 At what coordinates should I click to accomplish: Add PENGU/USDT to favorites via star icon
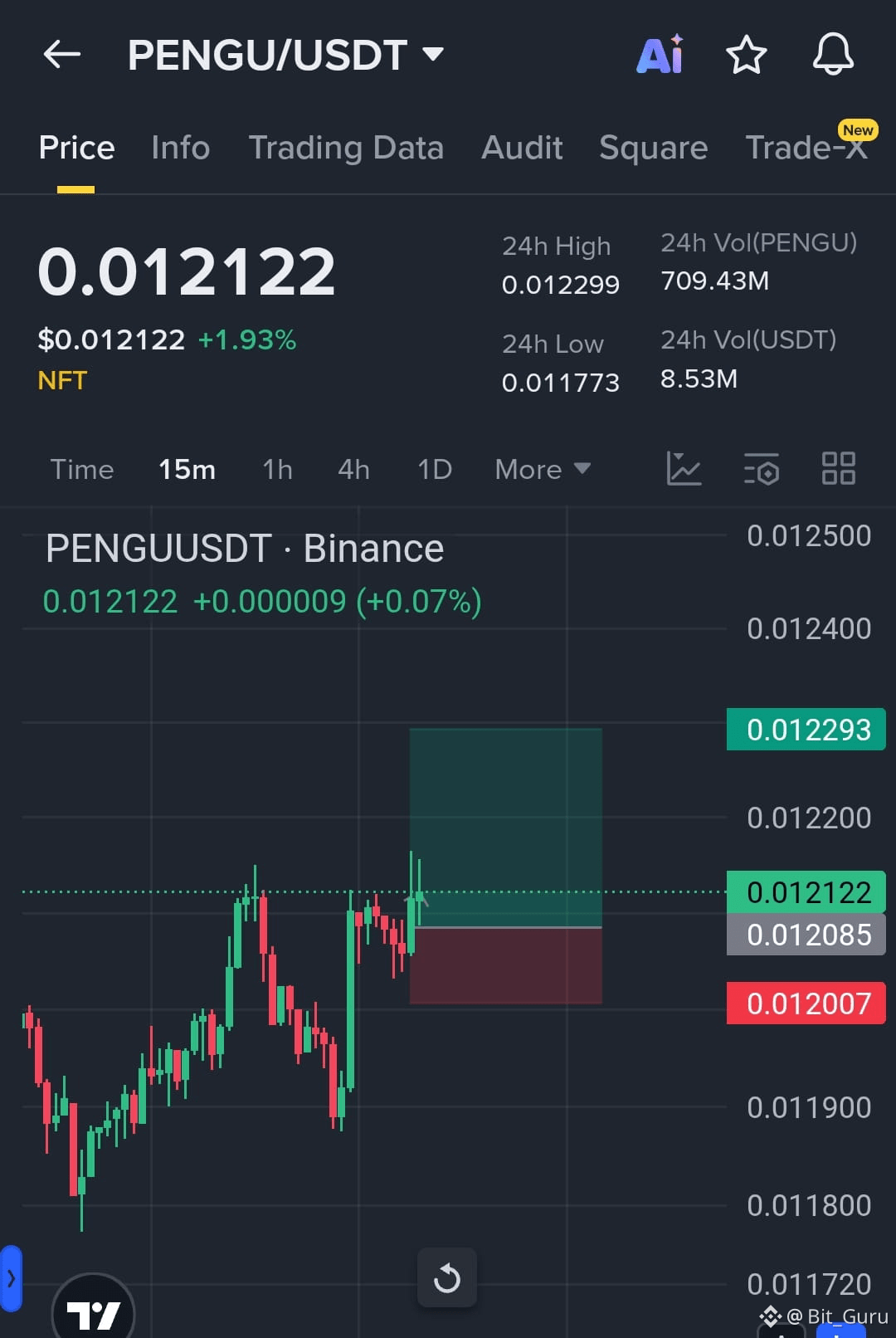(x=747, y=55)
